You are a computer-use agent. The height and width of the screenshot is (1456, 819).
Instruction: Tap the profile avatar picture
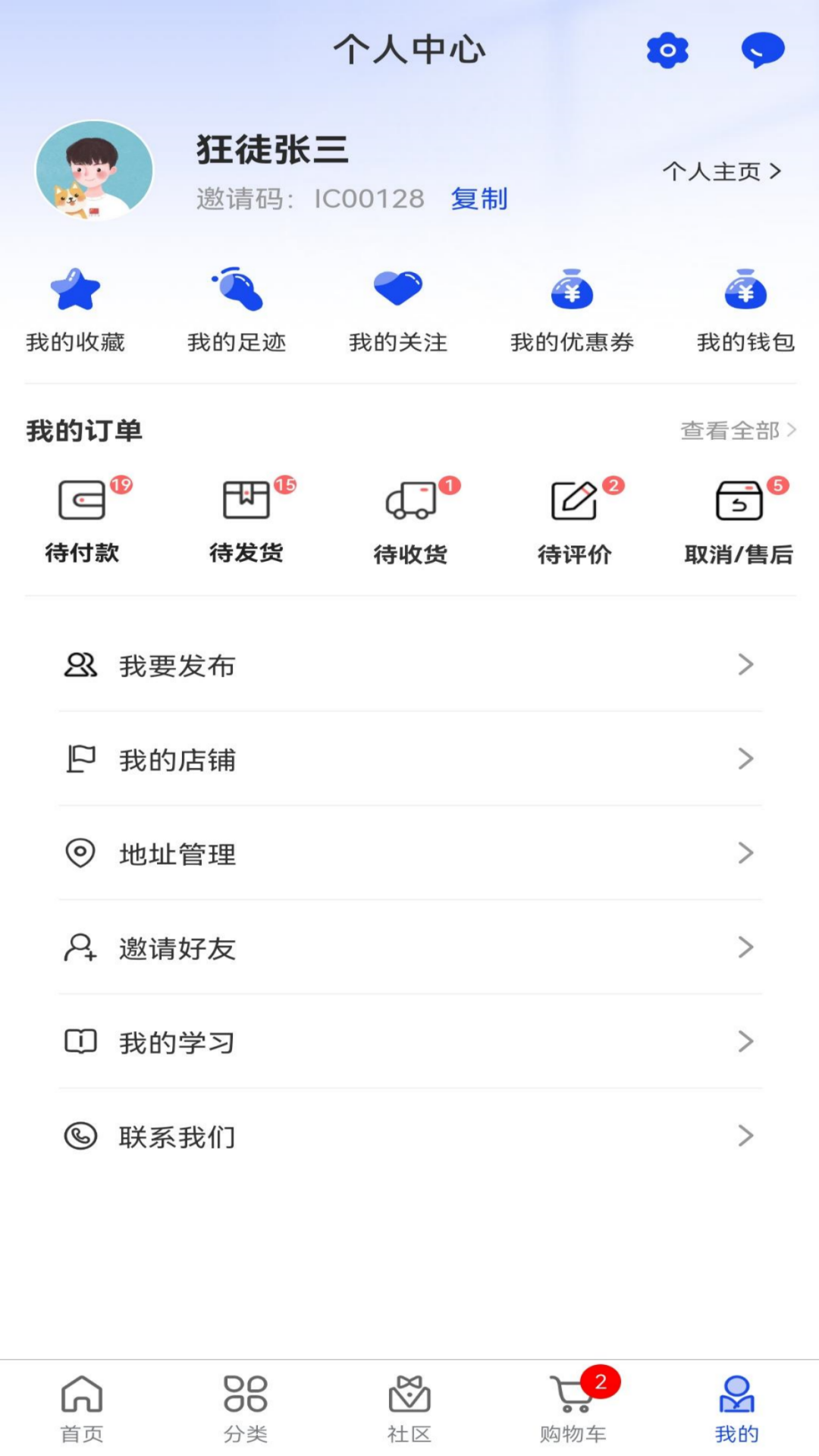[95, 171]
